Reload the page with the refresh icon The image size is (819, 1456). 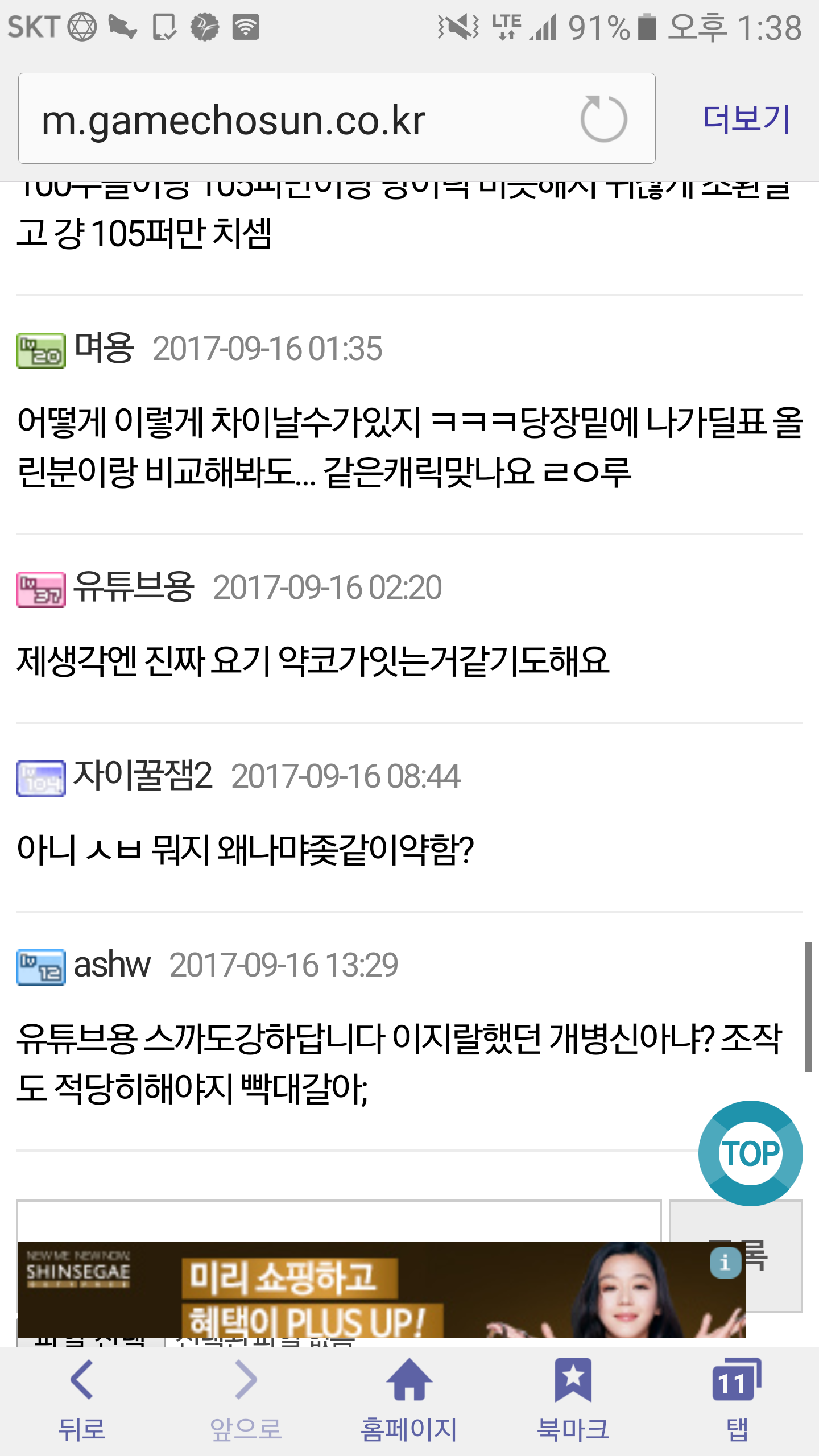[603, 118]
